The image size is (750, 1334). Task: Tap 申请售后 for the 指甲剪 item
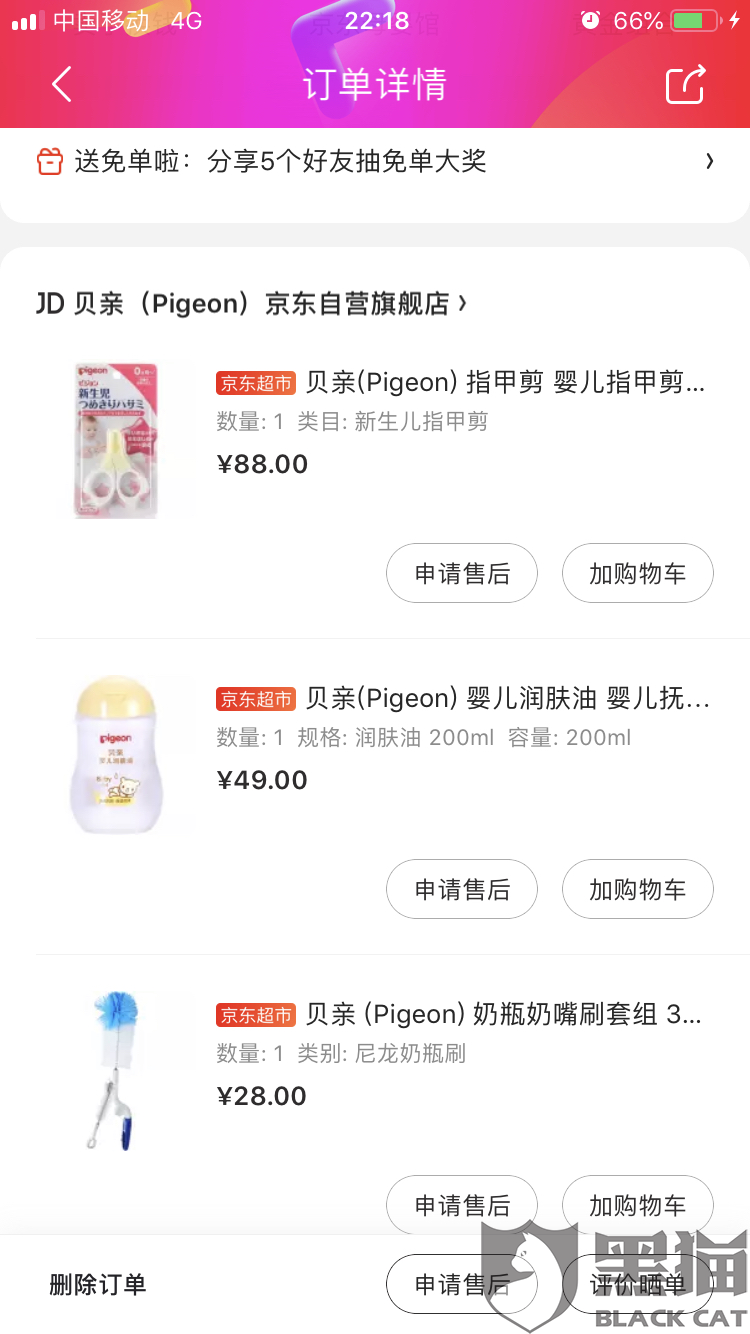(462, 573)
